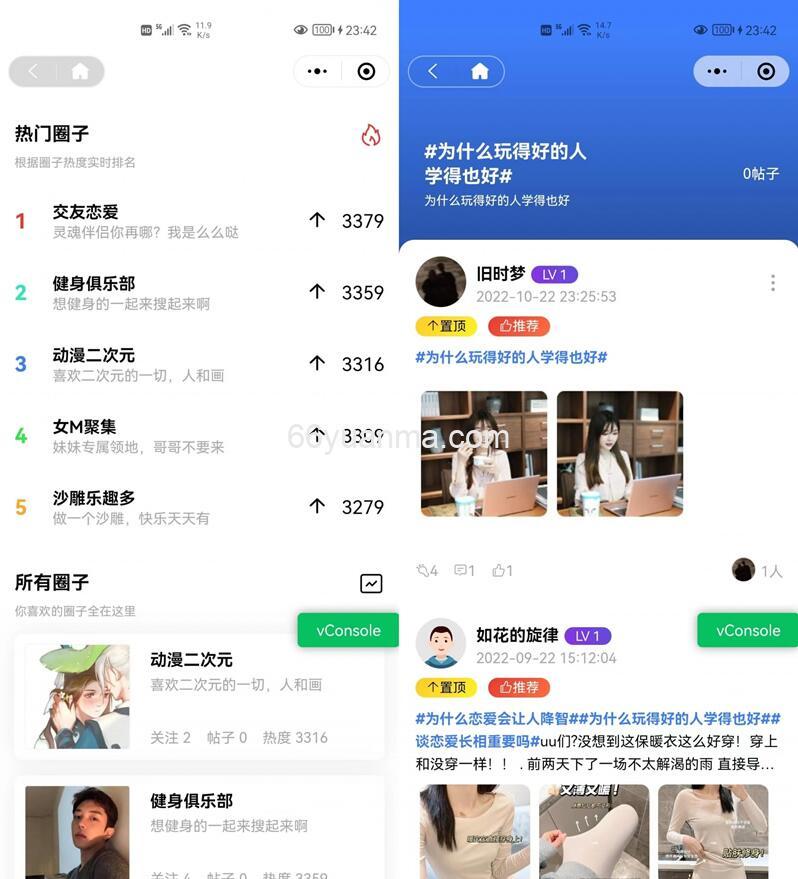This screenshot has width=798, height=879.
Task: Toggle 置顶 tag on 如花的旋律's post
Action: tap(446, 688)
